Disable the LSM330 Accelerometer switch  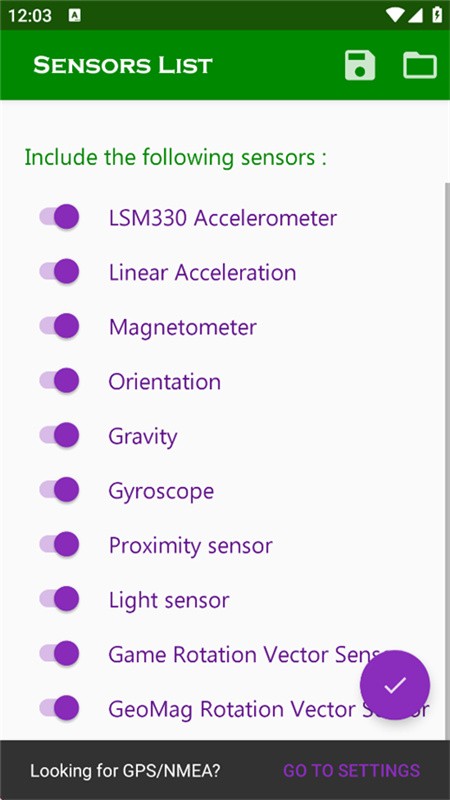tap(60, 217)
